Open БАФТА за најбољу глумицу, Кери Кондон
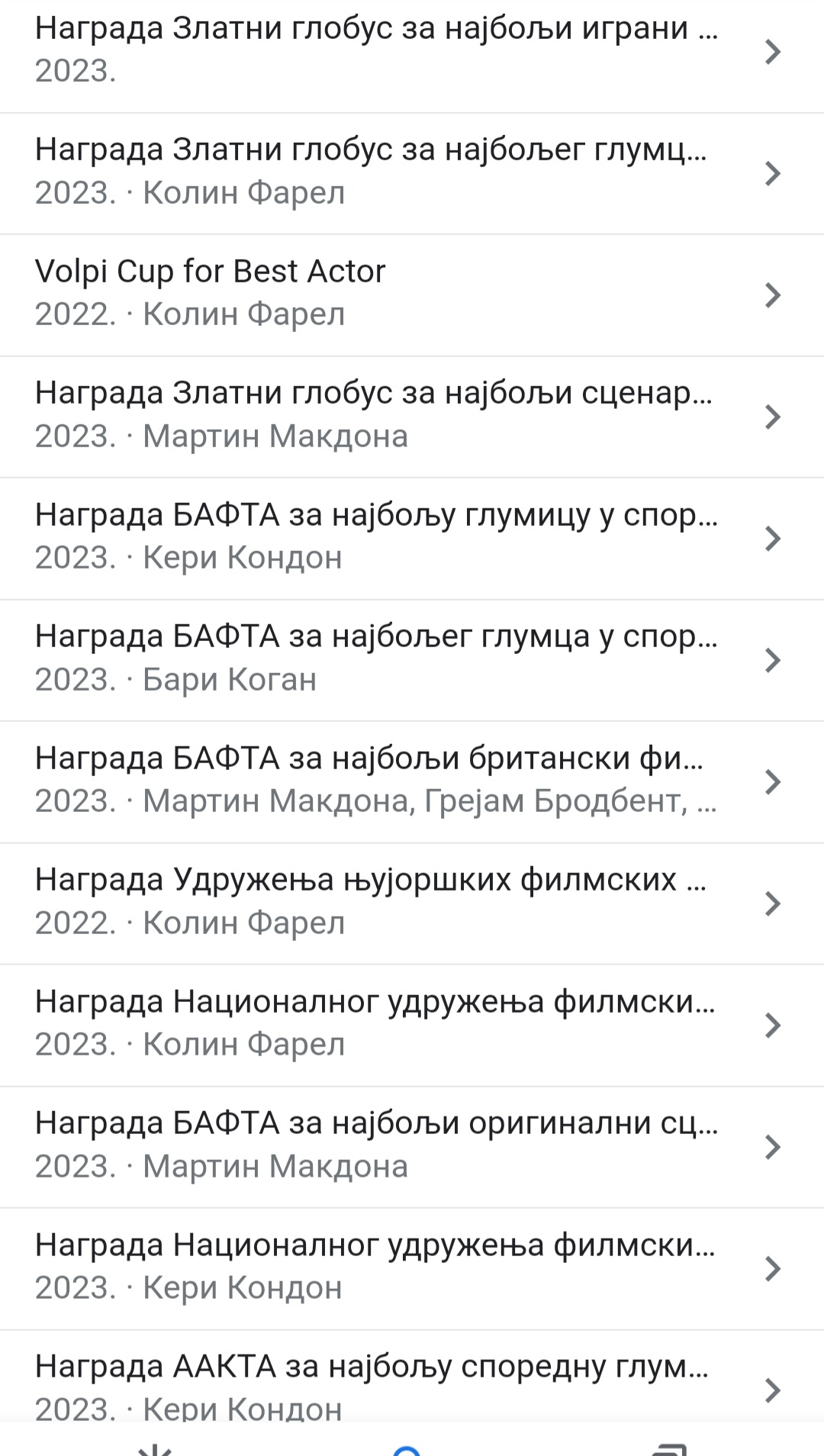 pos(412,539)
